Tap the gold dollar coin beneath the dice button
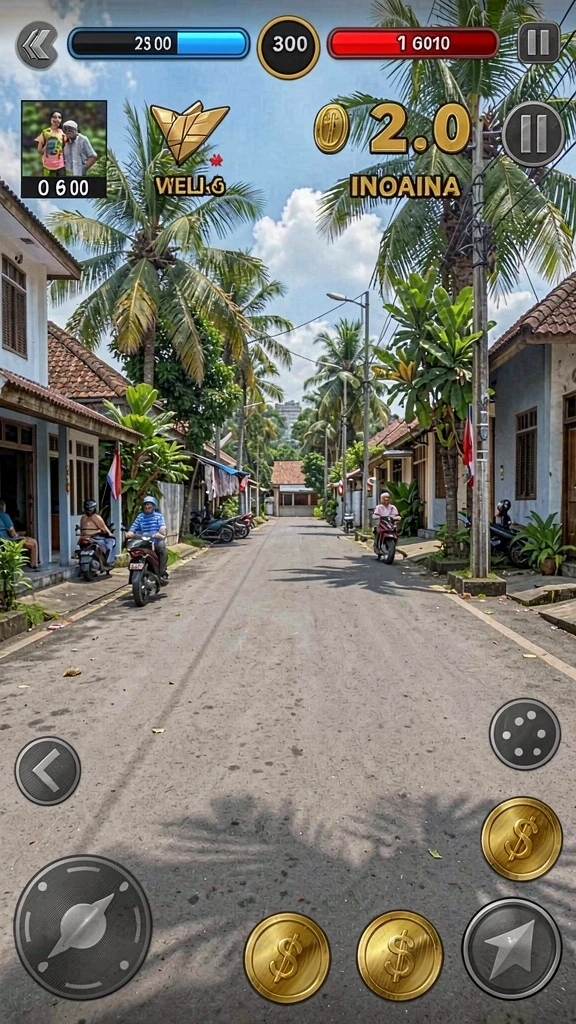 [x=522, y=839]
